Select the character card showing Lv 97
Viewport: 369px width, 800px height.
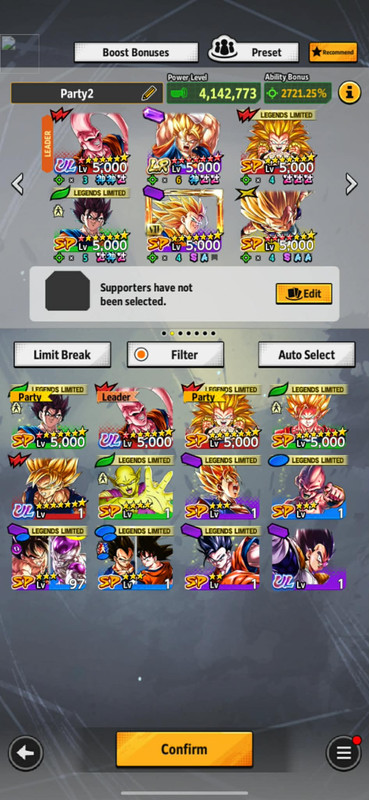tap(48, 558)
